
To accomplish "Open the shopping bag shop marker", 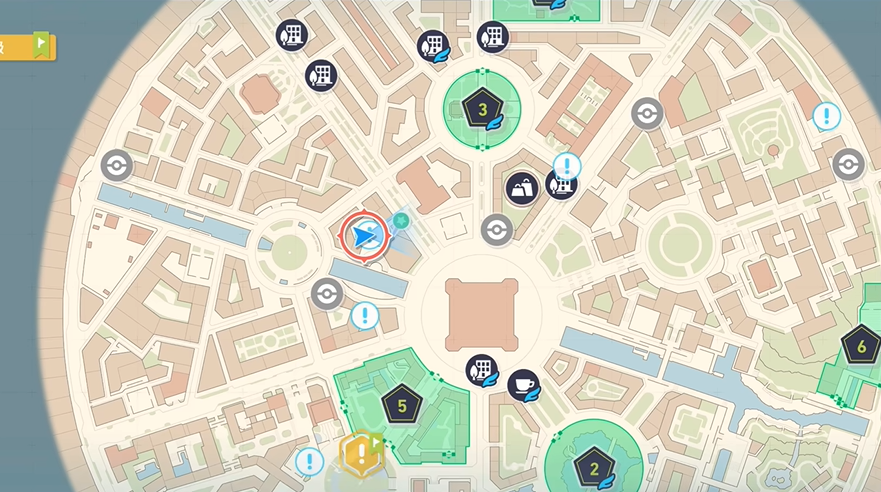I will (x=522, y=188).
